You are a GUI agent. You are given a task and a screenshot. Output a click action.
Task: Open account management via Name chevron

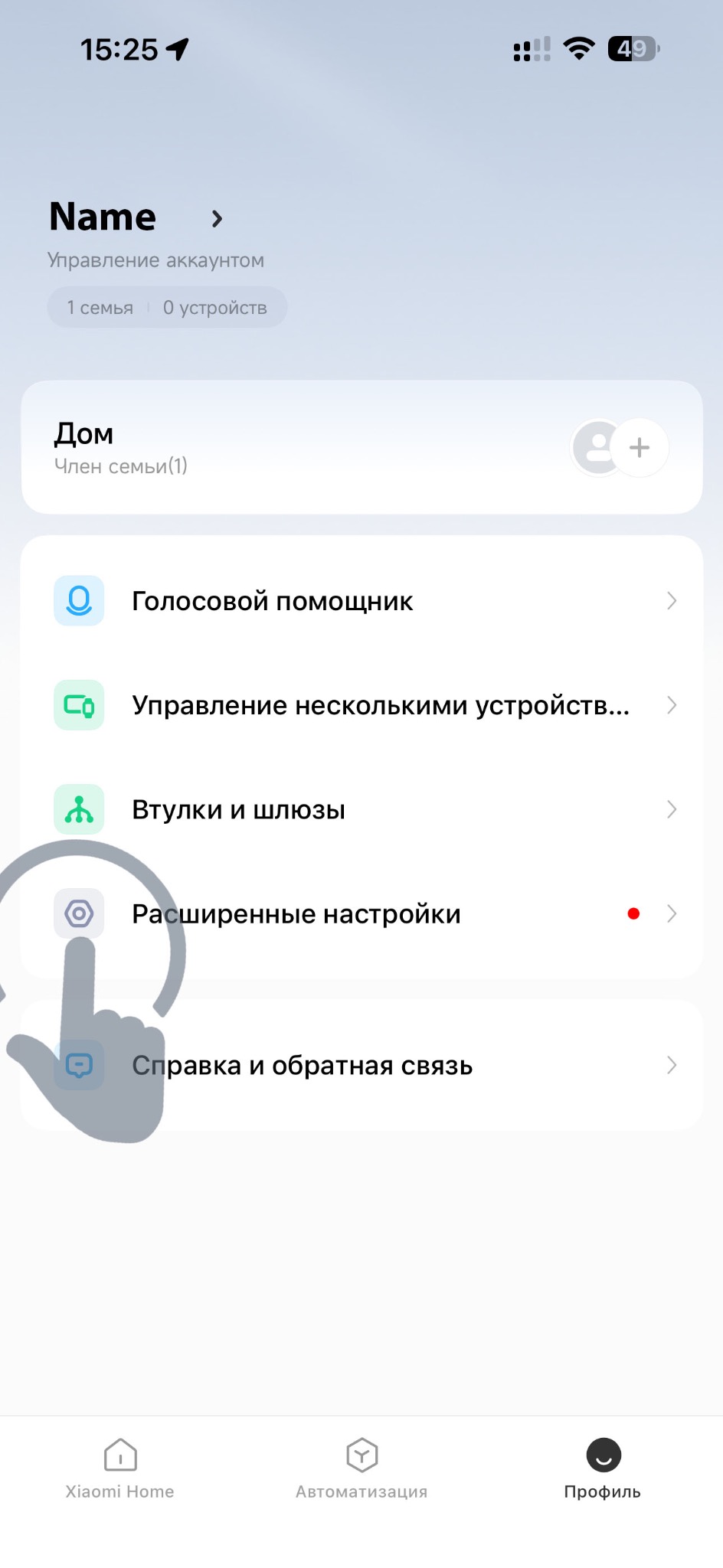[217, 218]
